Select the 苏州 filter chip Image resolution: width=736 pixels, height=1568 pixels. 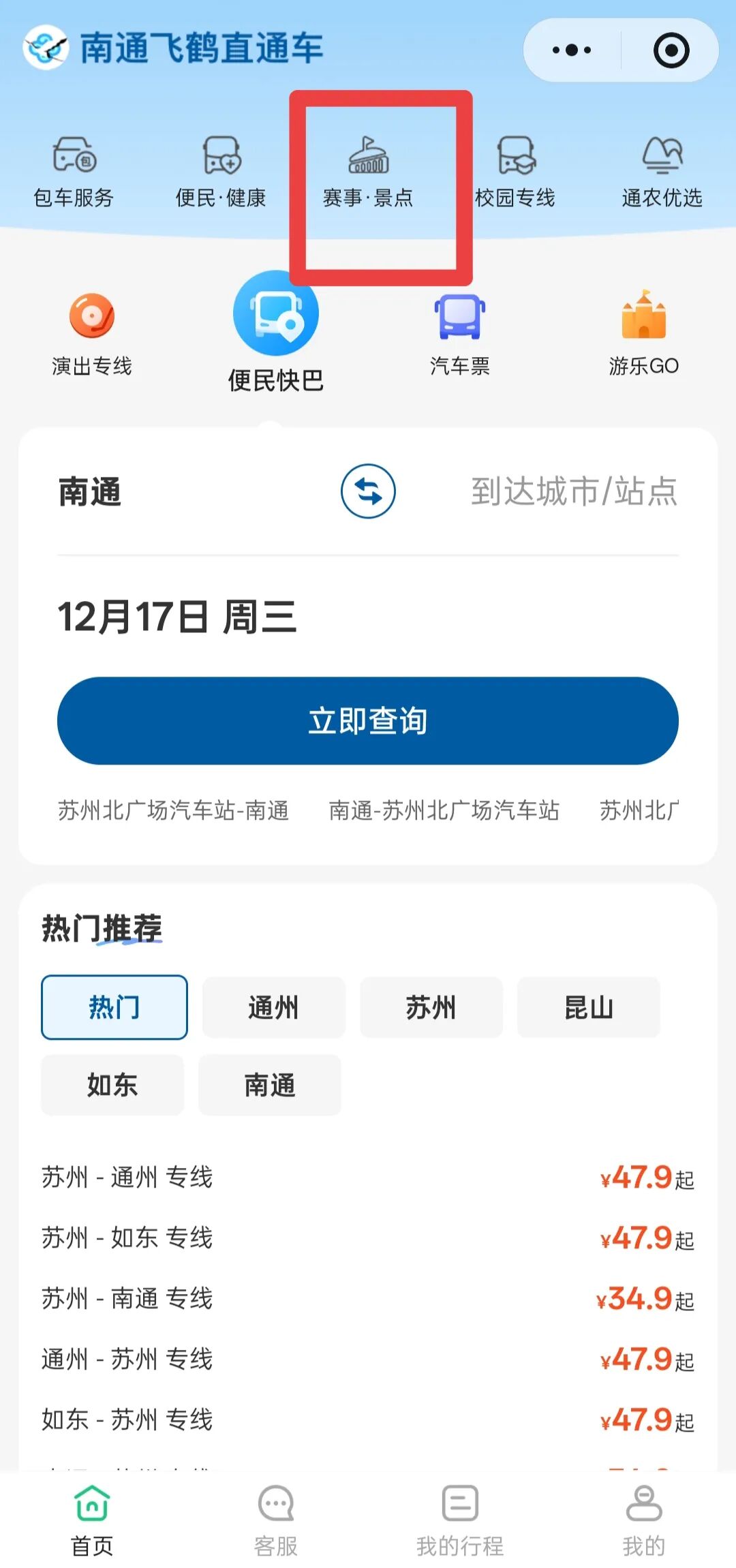tap(431, 1008)
